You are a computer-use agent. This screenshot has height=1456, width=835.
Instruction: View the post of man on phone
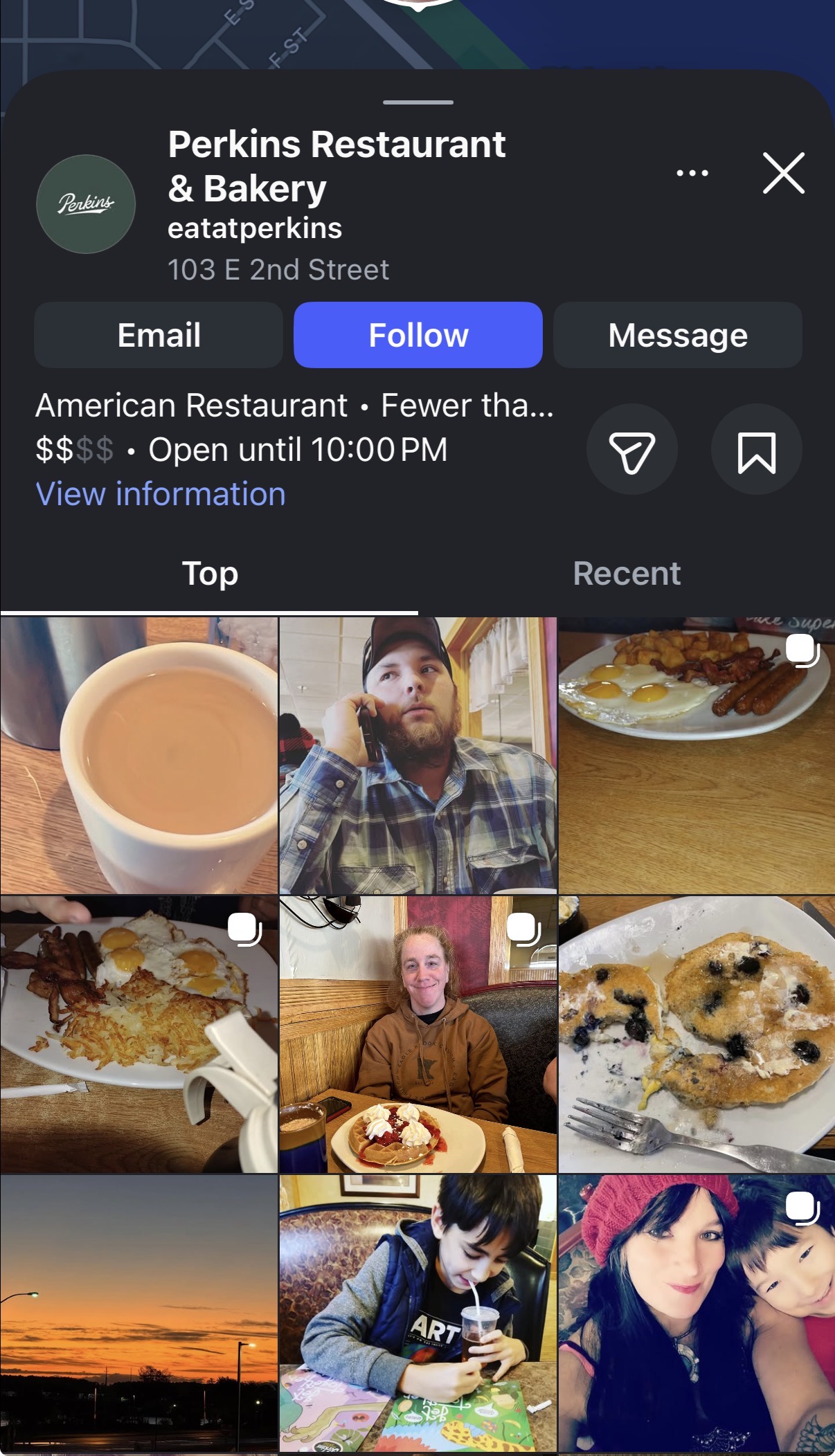click(x=417, y=756)
